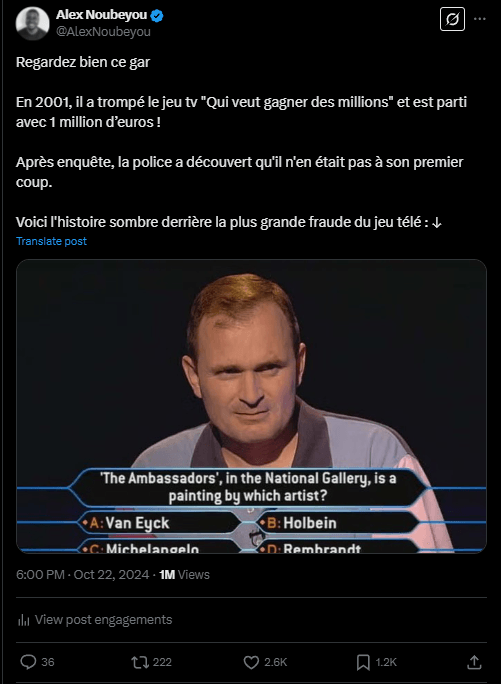Like the post with the heart icon
The height and width of the screenshot is (684, 501).
pyautogui.click(x=251, y=662)
